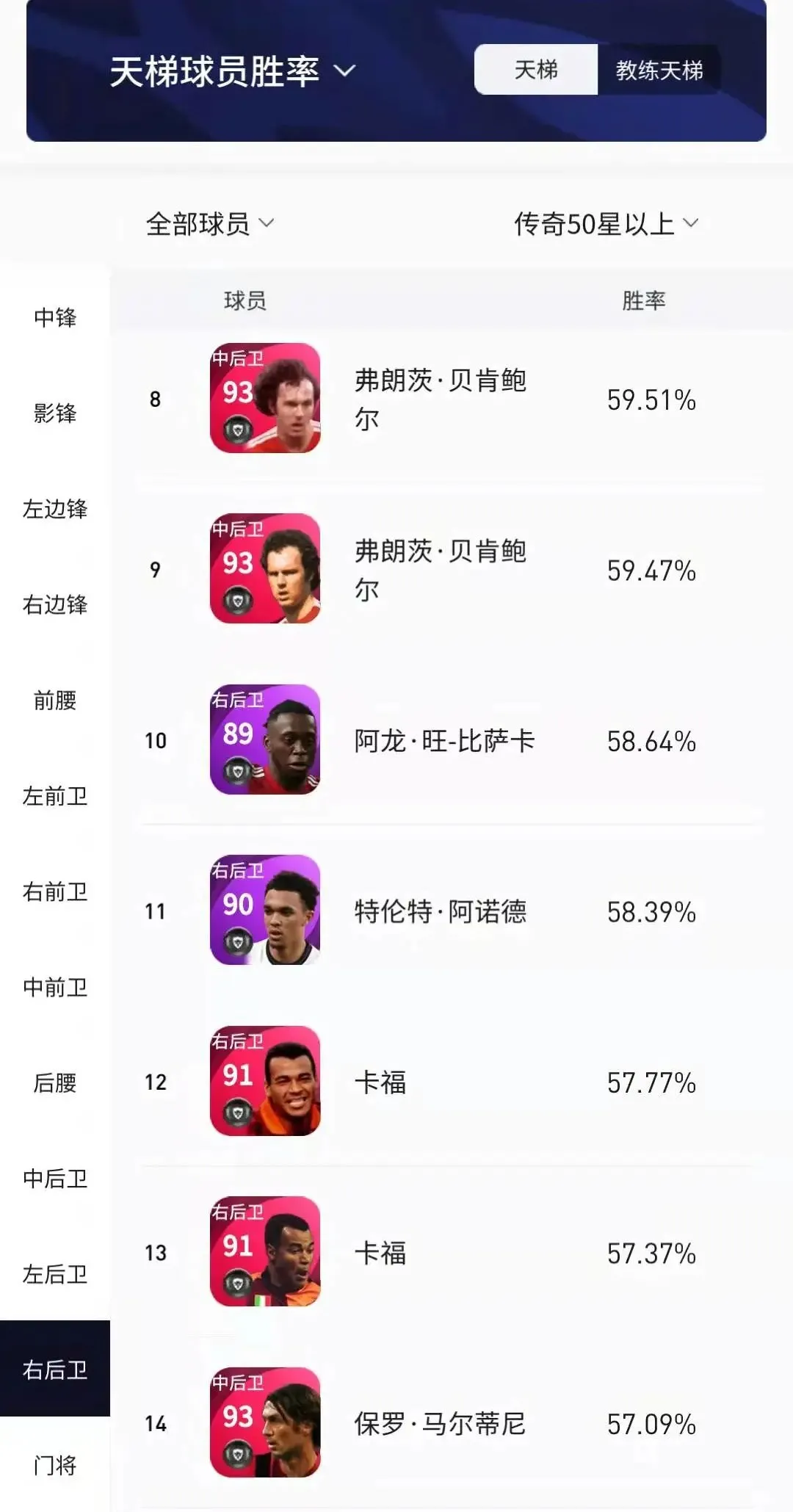Show players in the 中后卫 position
Image resolution: width=793 pixels, height=1512 pixels.
55,1178
